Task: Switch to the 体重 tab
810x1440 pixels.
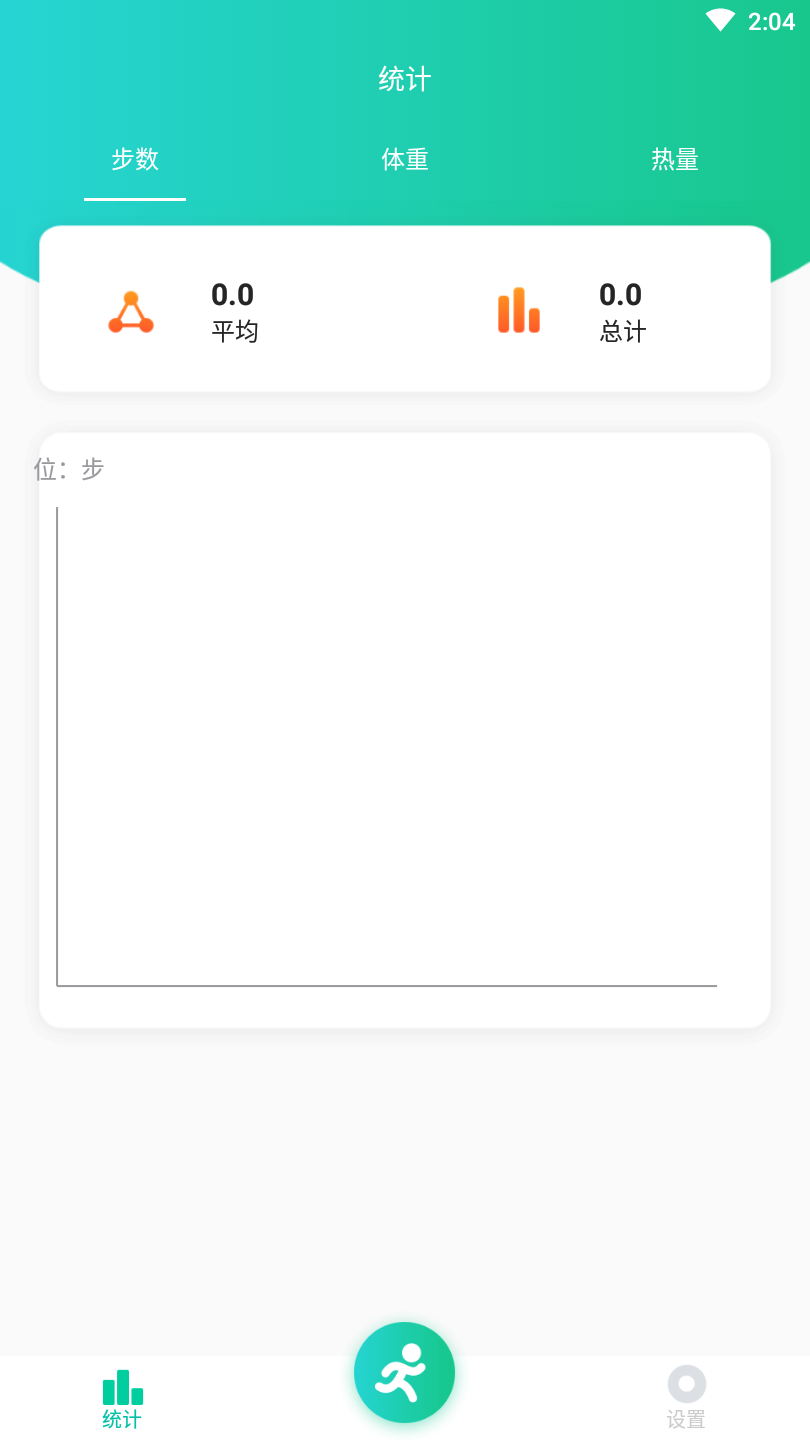Action: 404,160
